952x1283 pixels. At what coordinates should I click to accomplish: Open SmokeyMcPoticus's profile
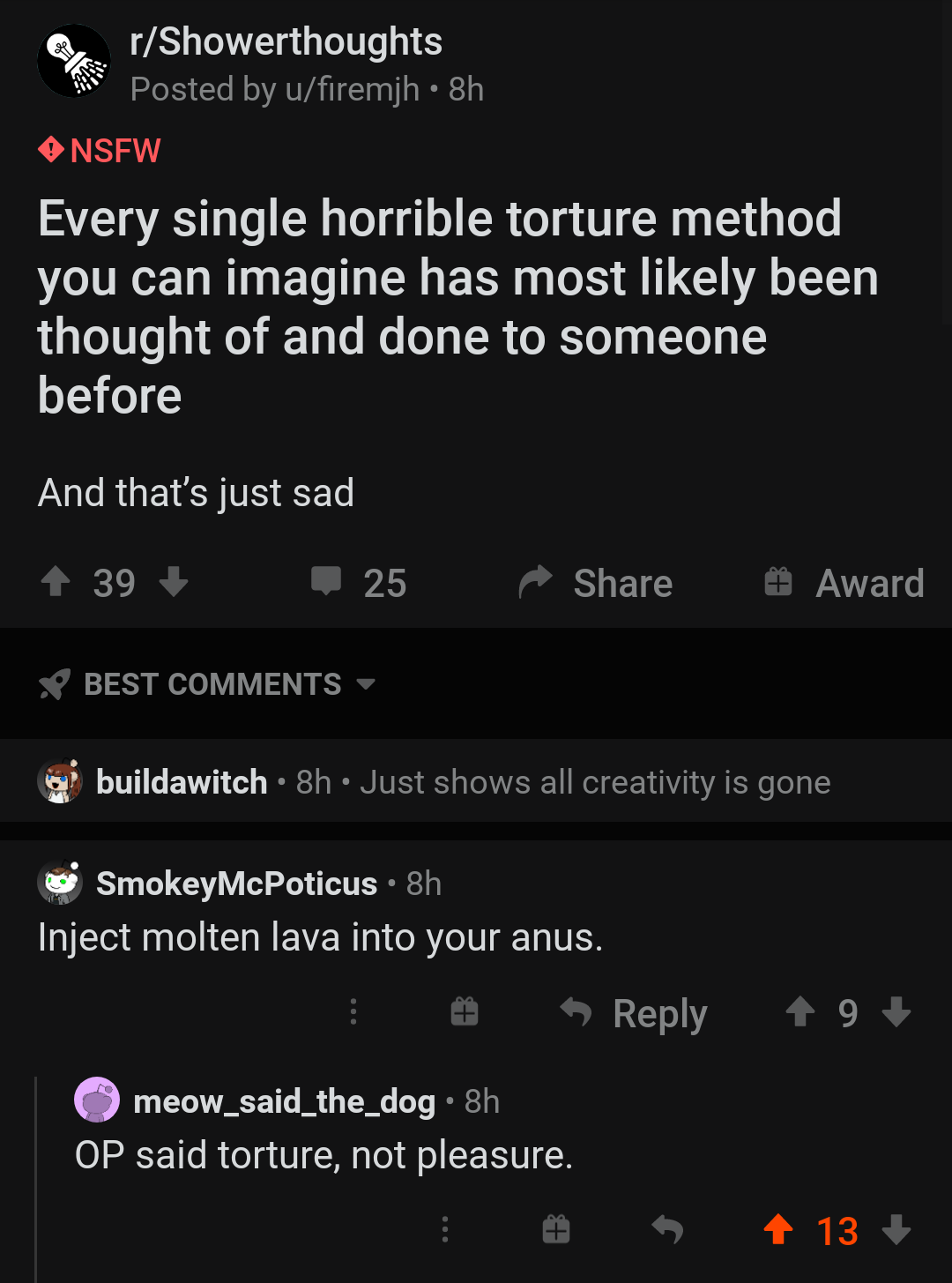pos(236,884)
